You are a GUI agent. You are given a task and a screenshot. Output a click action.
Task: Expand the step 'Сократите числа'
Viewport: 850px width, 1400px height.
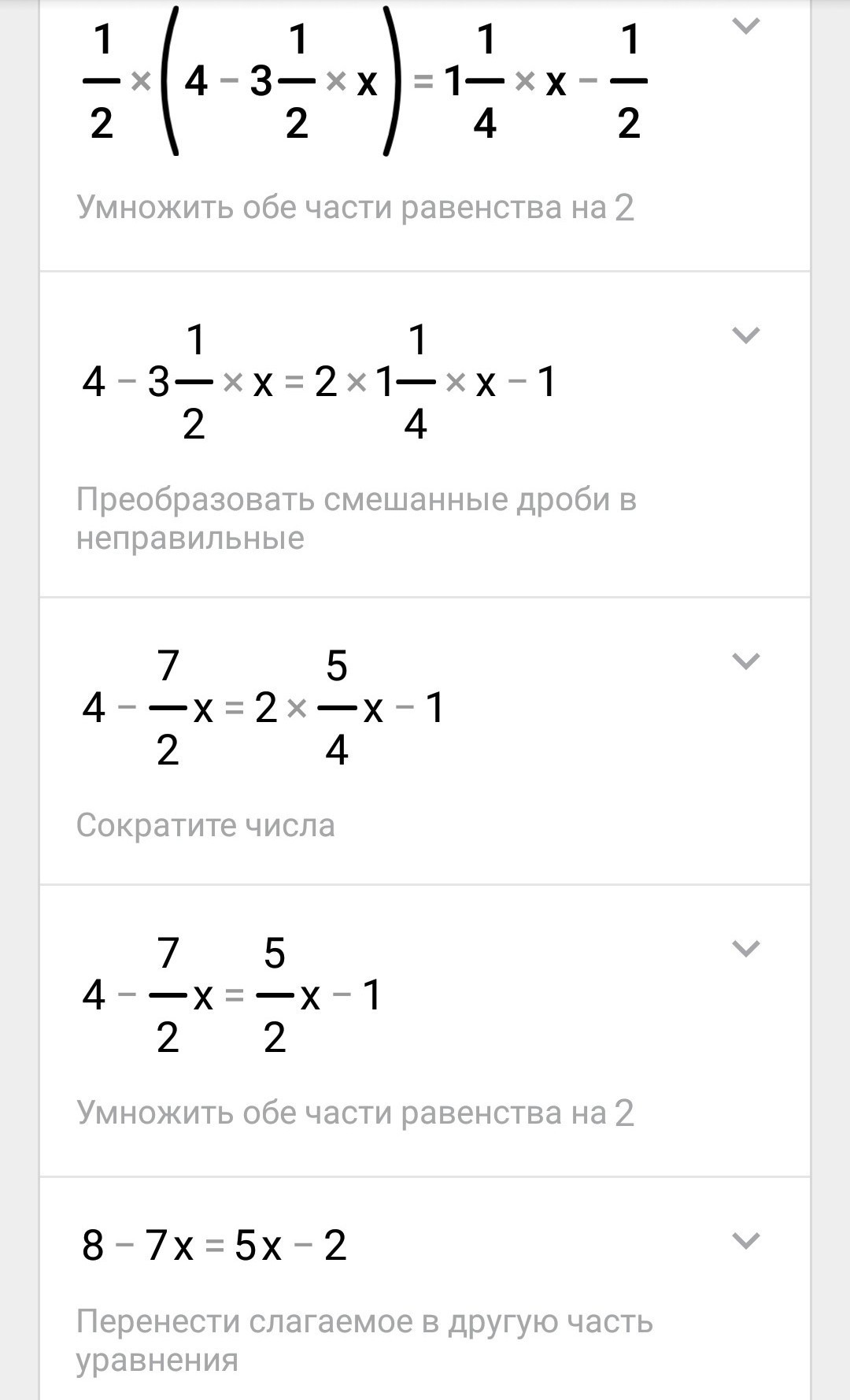point(745,661)
